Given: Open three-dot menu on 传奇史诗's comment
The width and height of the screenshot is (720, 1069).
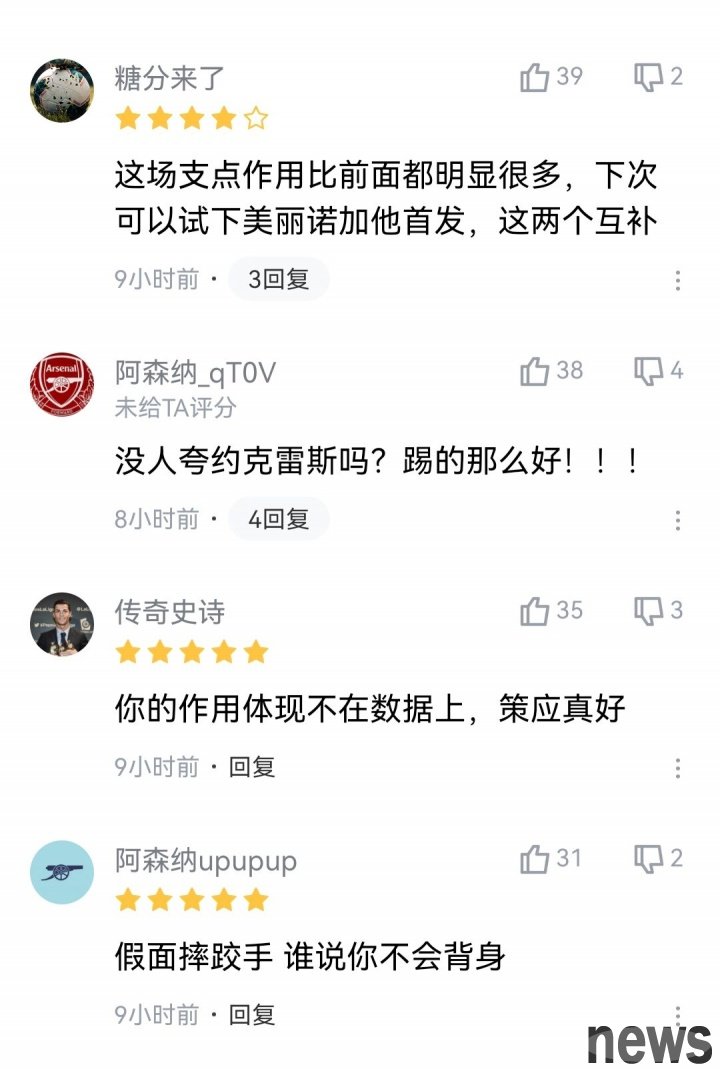Looking at the screenshot, I should tap(678, 768).
